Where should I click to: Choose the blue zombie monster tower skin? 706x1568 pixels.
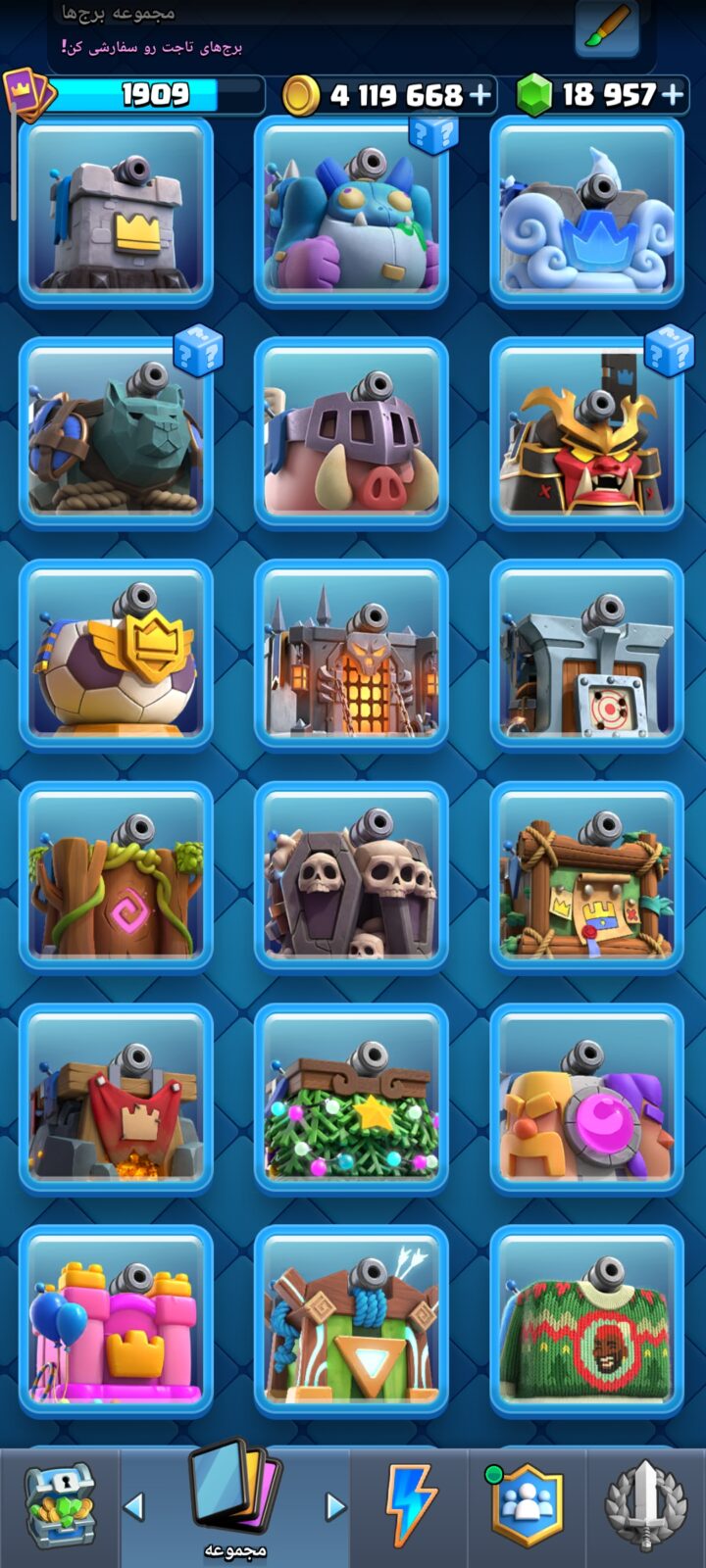pyautogui.click(x=351, y=210)
